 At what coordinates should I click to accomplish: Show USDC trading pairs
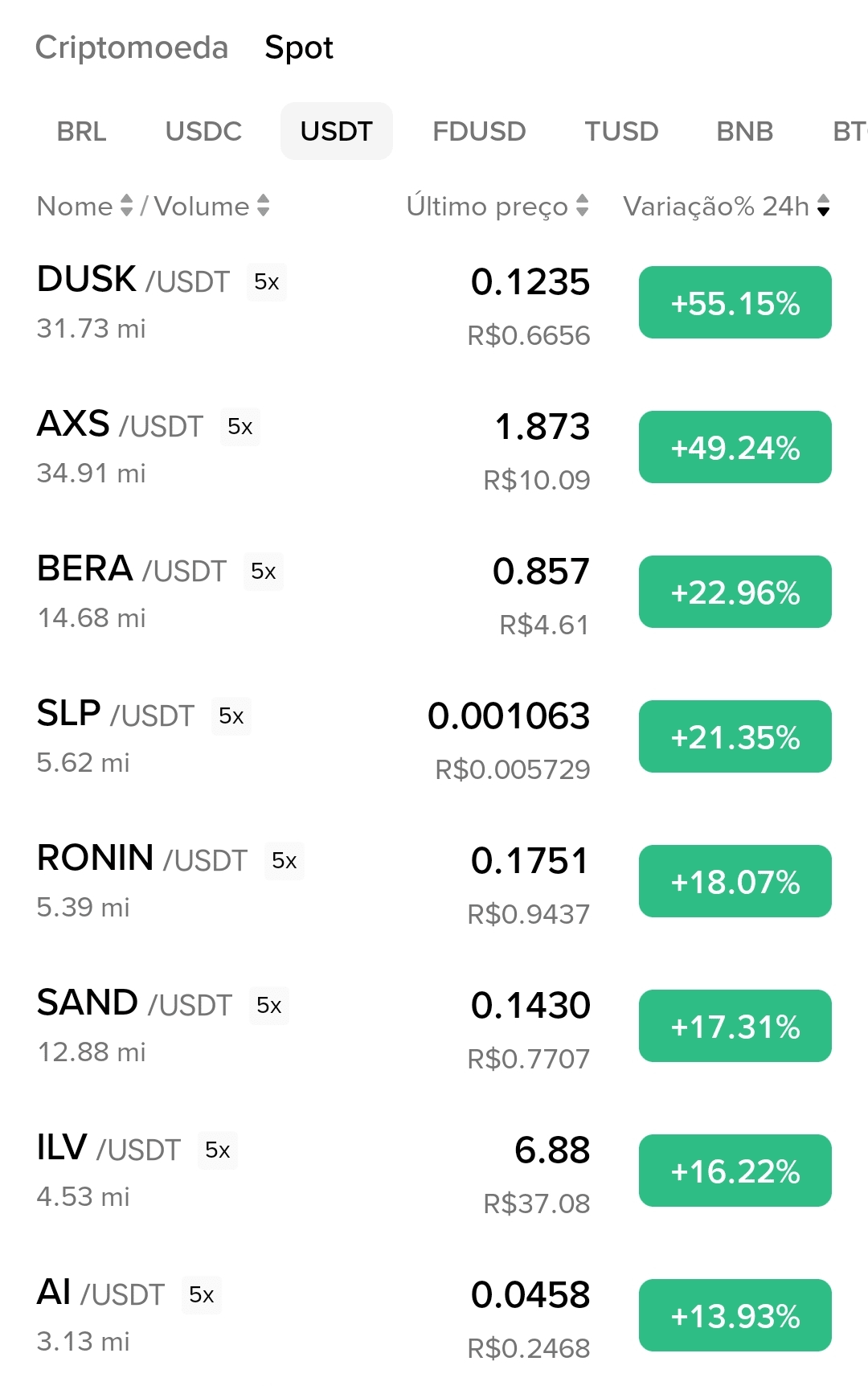click(203, 131)
